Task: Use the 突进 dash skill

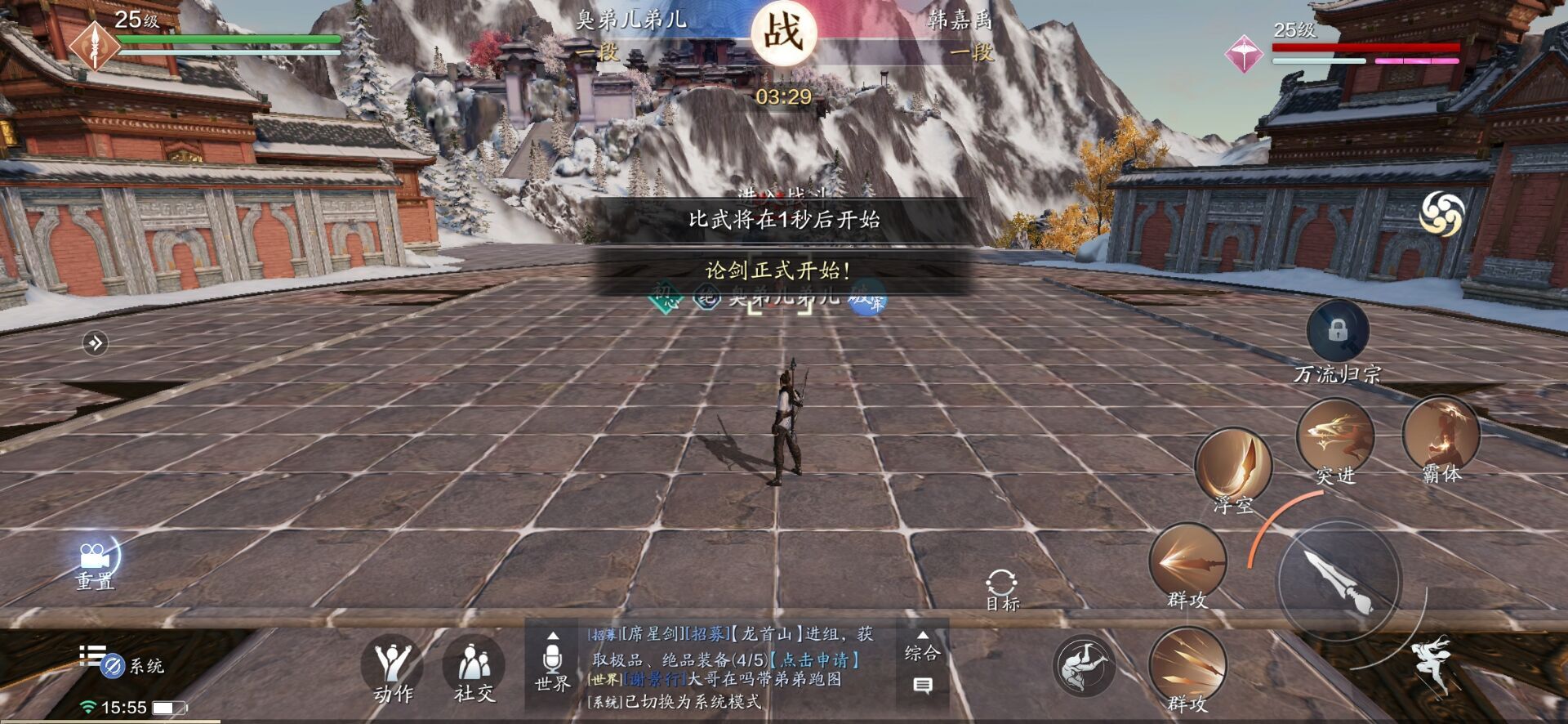Action: [1334, 436]
